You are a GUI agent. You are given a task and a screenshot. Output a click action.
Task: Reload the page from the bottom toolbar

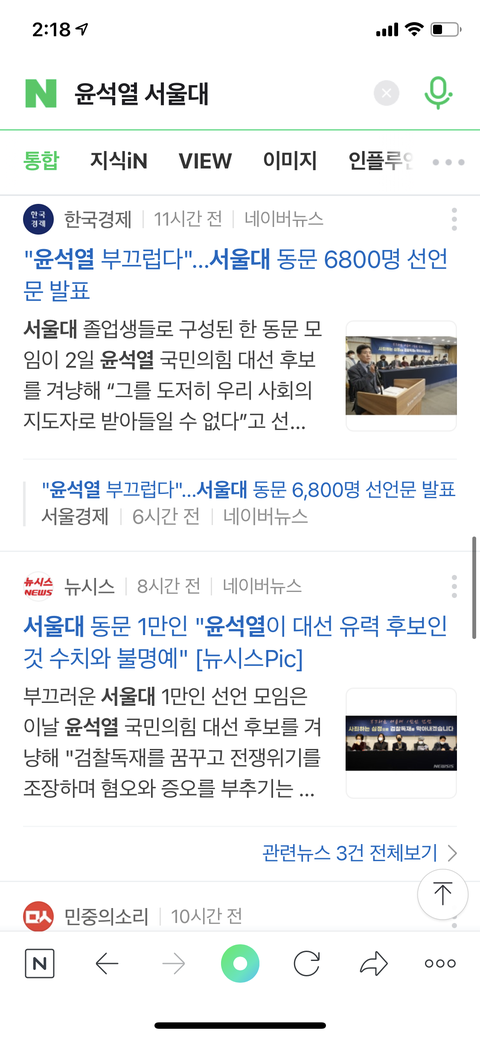pyautogui.click(x=306, y=964)
